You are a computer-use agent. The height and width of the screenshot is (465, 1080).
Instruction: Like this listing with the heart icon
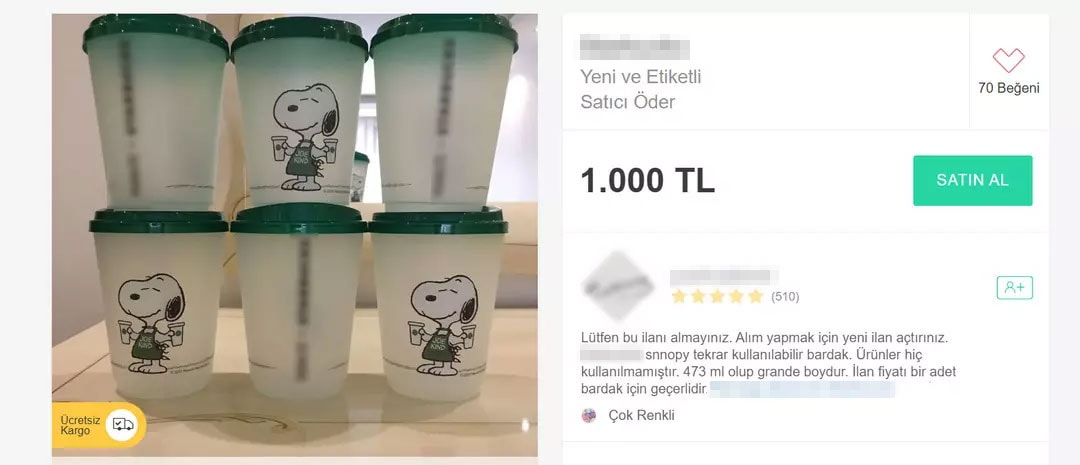coord(1008,60)
